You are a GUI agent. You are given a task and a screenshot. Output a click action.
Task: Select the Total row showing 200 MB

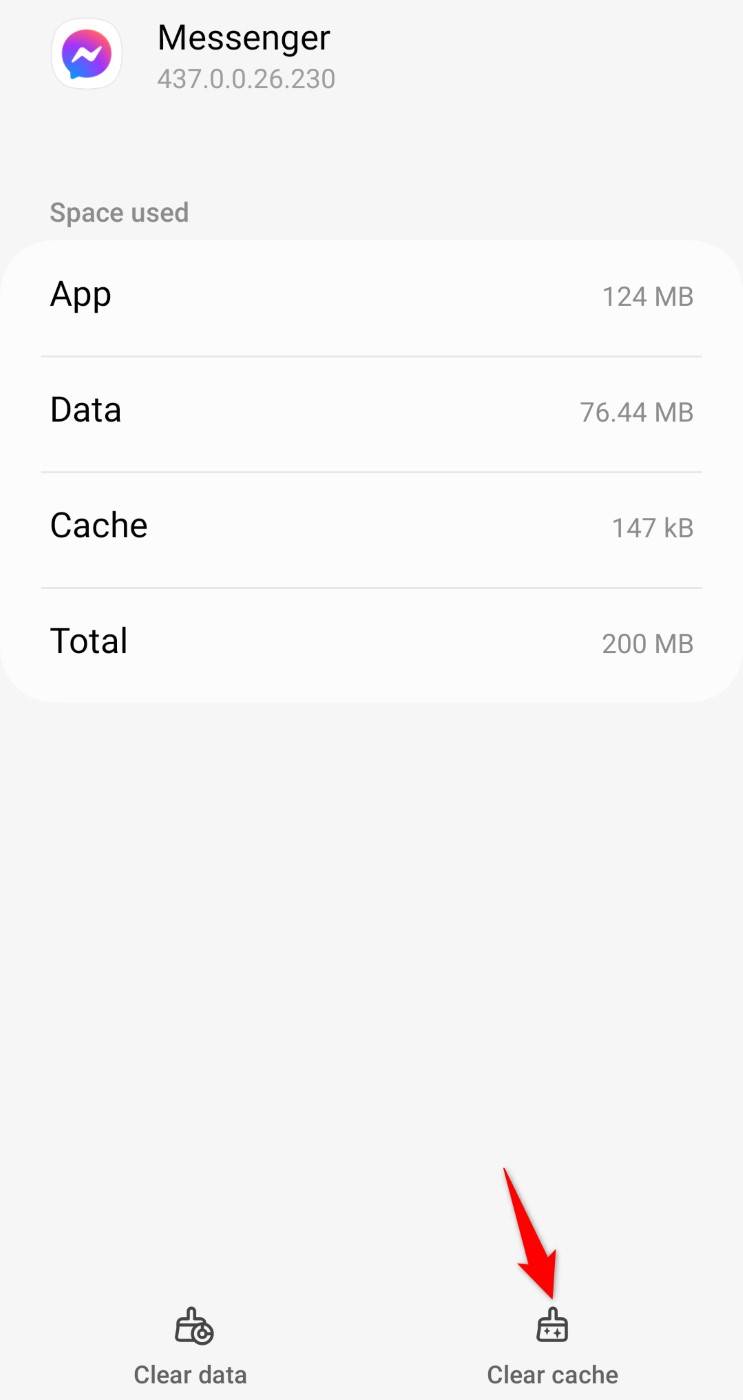pyautogui.click(x=371, y=643)
